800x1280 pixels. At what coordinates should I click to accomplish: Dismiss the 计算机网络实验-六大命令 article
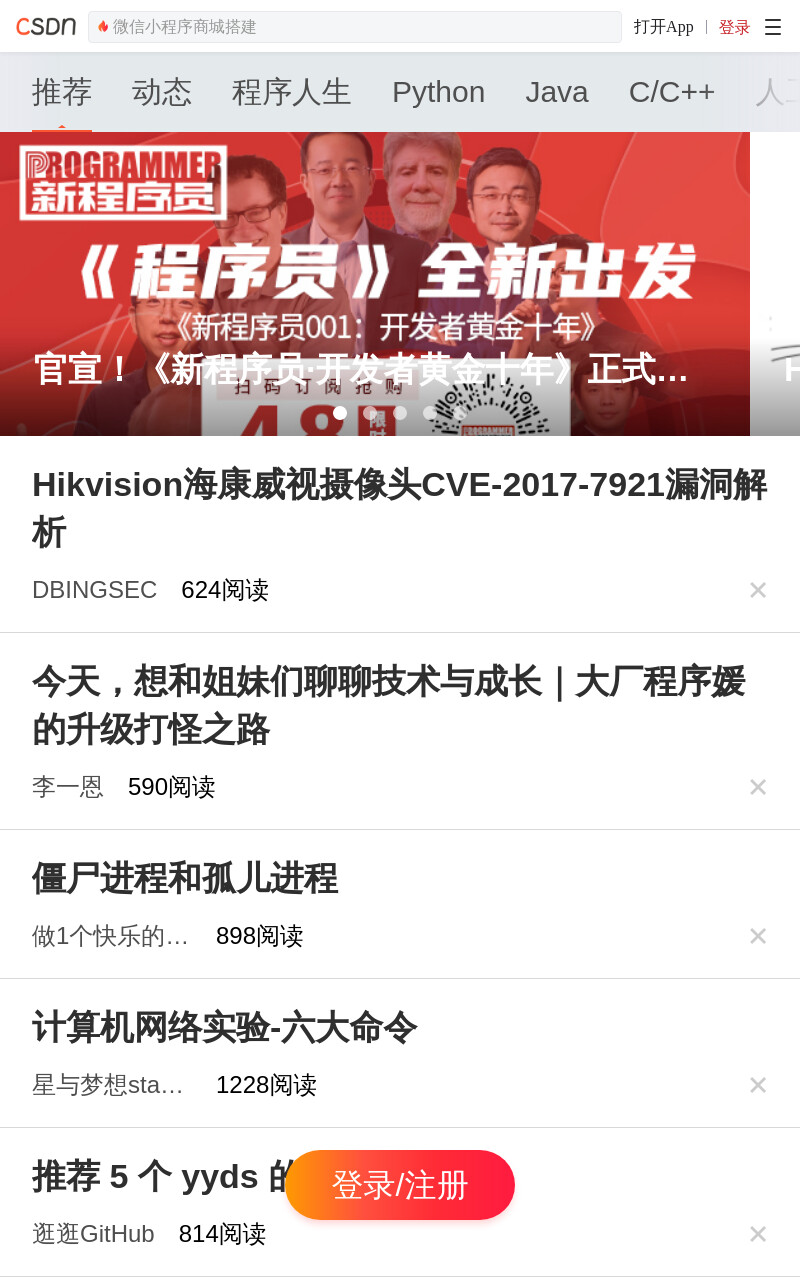click(758, 1085)
